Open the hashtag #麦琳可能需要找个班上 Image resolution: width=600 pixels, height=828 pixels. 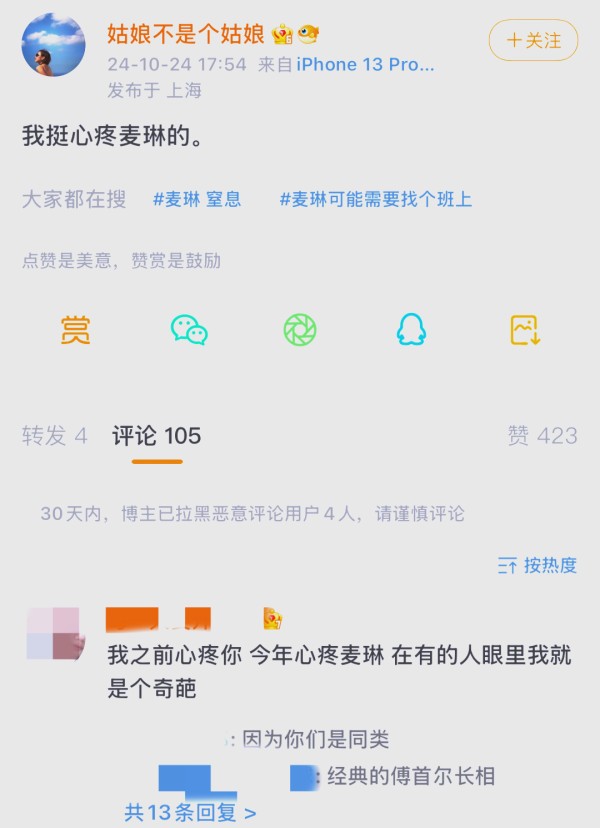375,199
